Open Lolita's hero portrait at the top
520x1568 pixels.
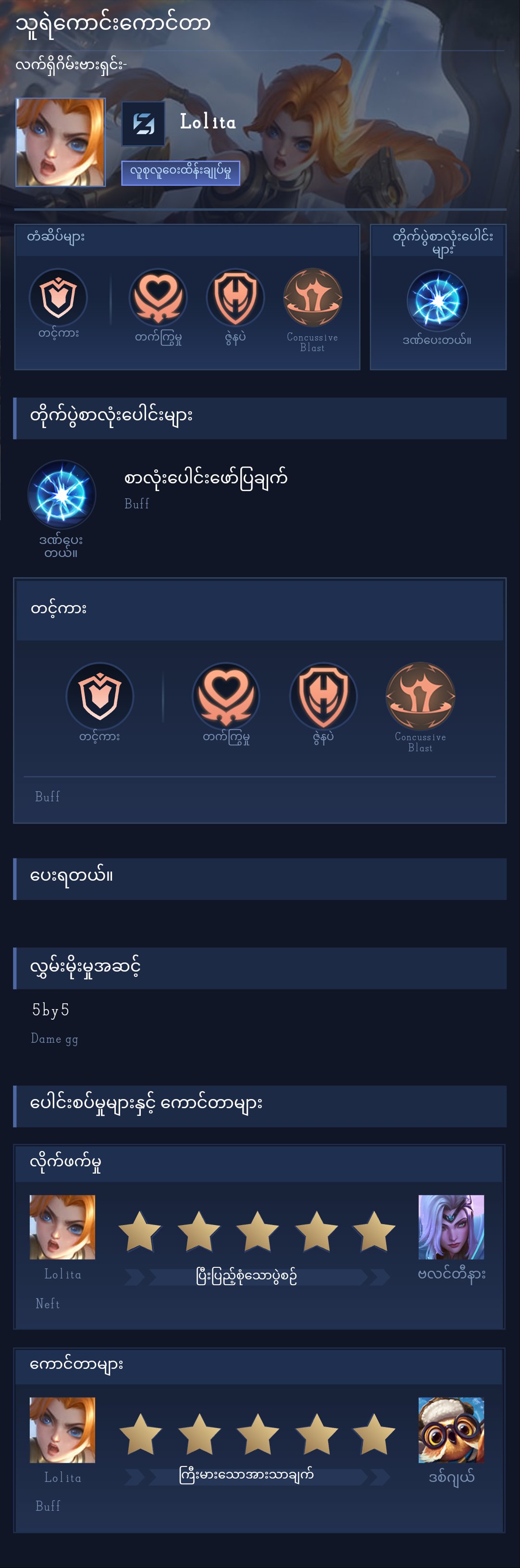pyautogui.click(x=60, y=142)
